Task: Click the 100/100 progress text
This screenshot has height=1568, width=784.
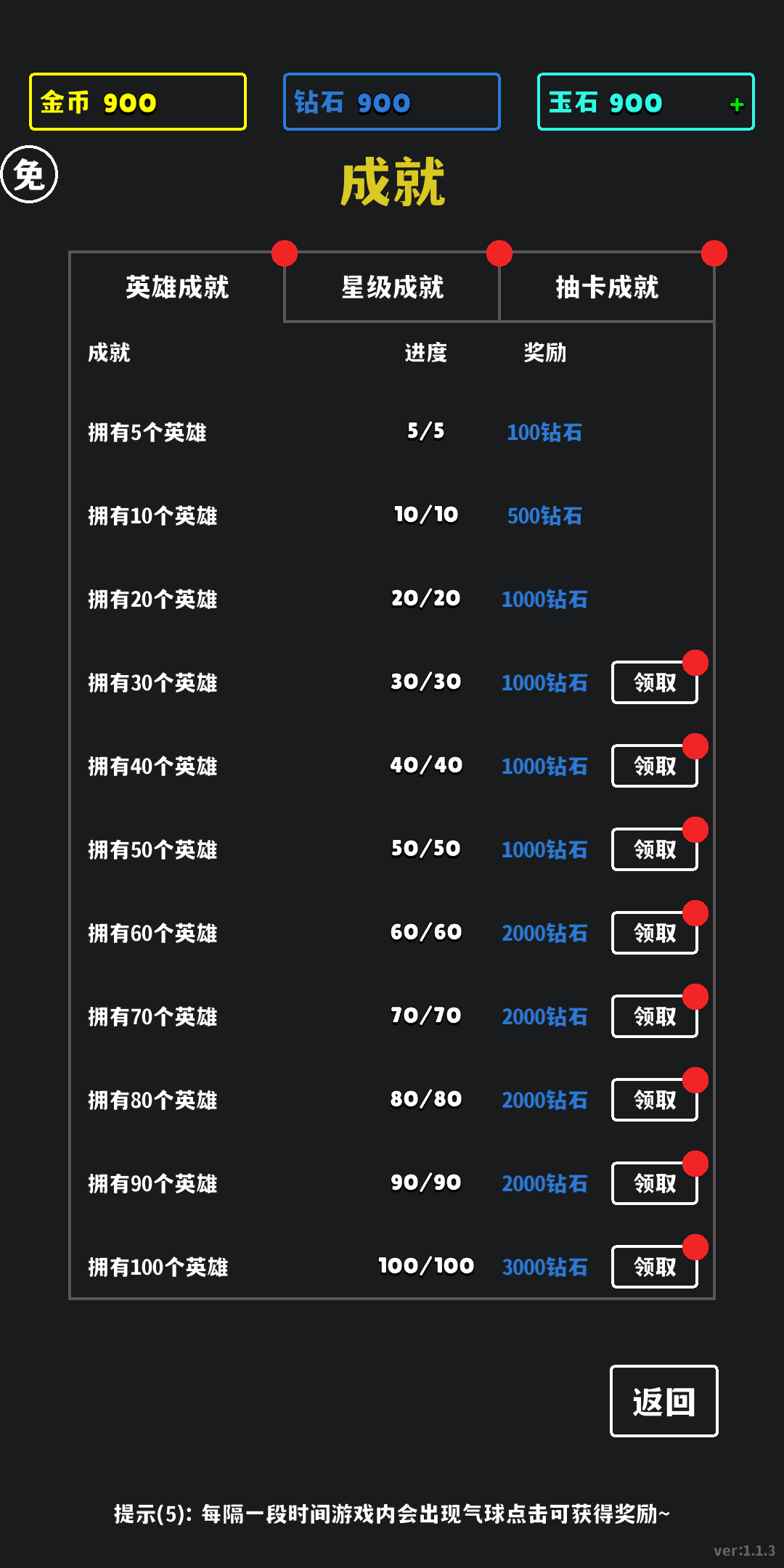Action: click(427, 1266)
